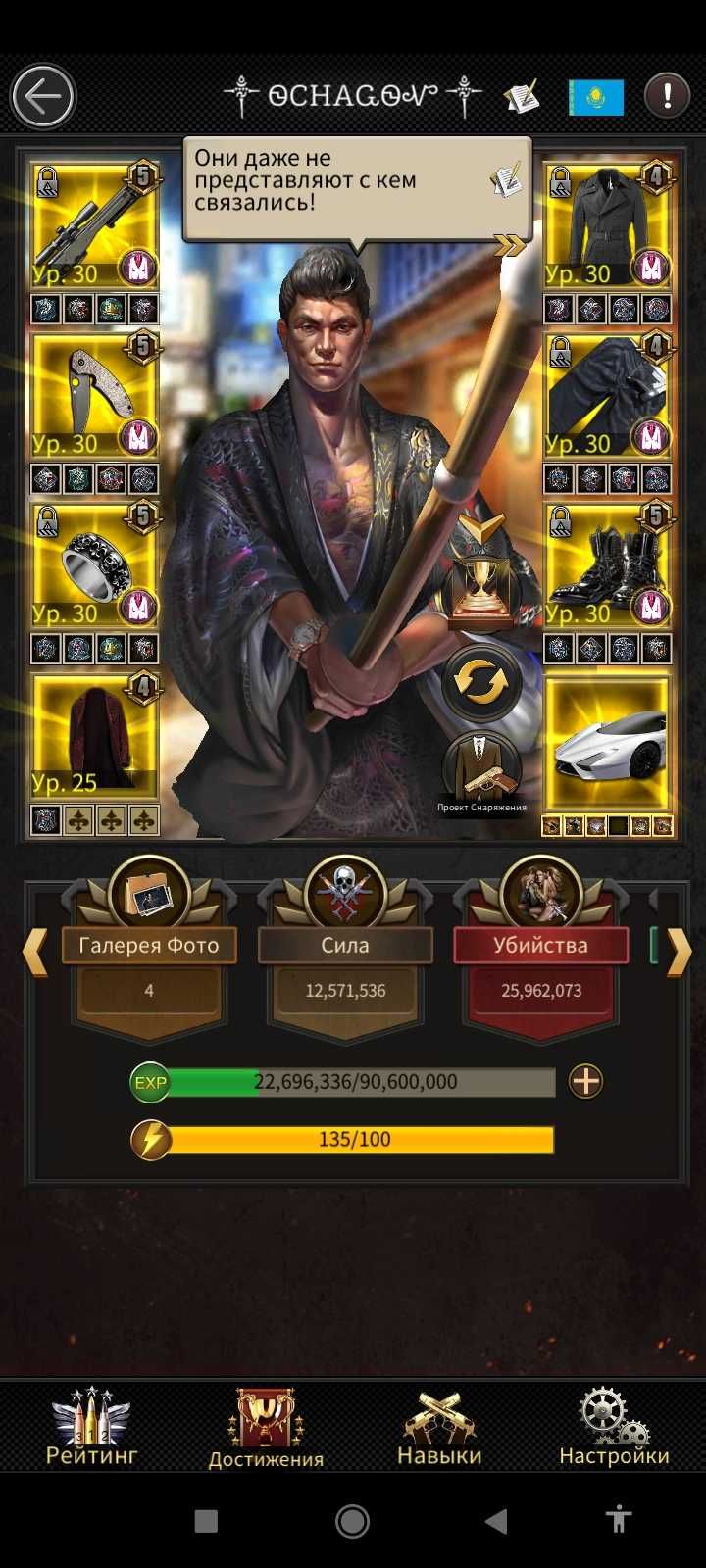Open the black trench coat slot
Viewport: 706px width, 1568px height.
tap(608, 225)
